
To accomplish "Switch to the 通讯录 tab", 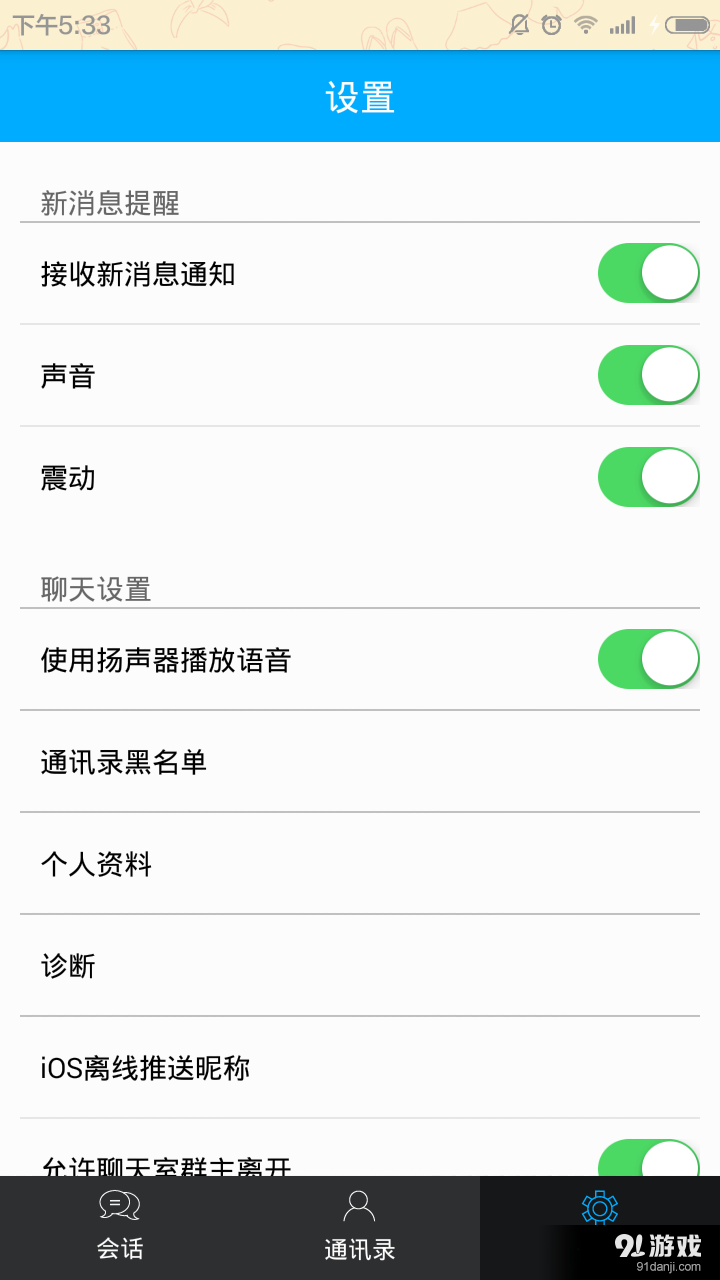I will coord(358,1227).
